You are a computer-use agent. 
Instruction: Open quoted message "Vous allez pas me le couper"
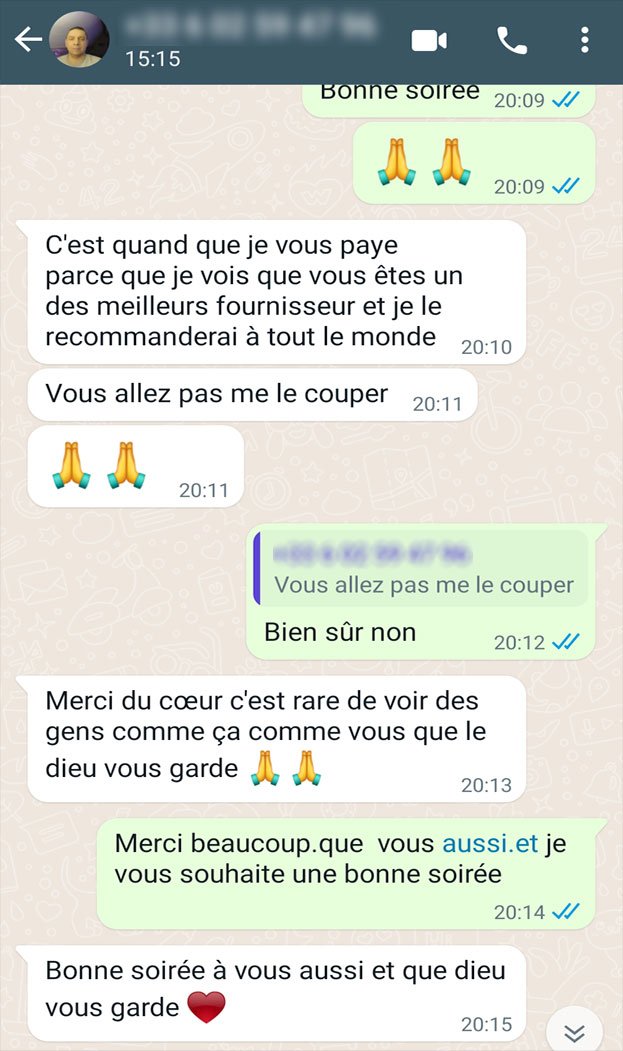420,570
